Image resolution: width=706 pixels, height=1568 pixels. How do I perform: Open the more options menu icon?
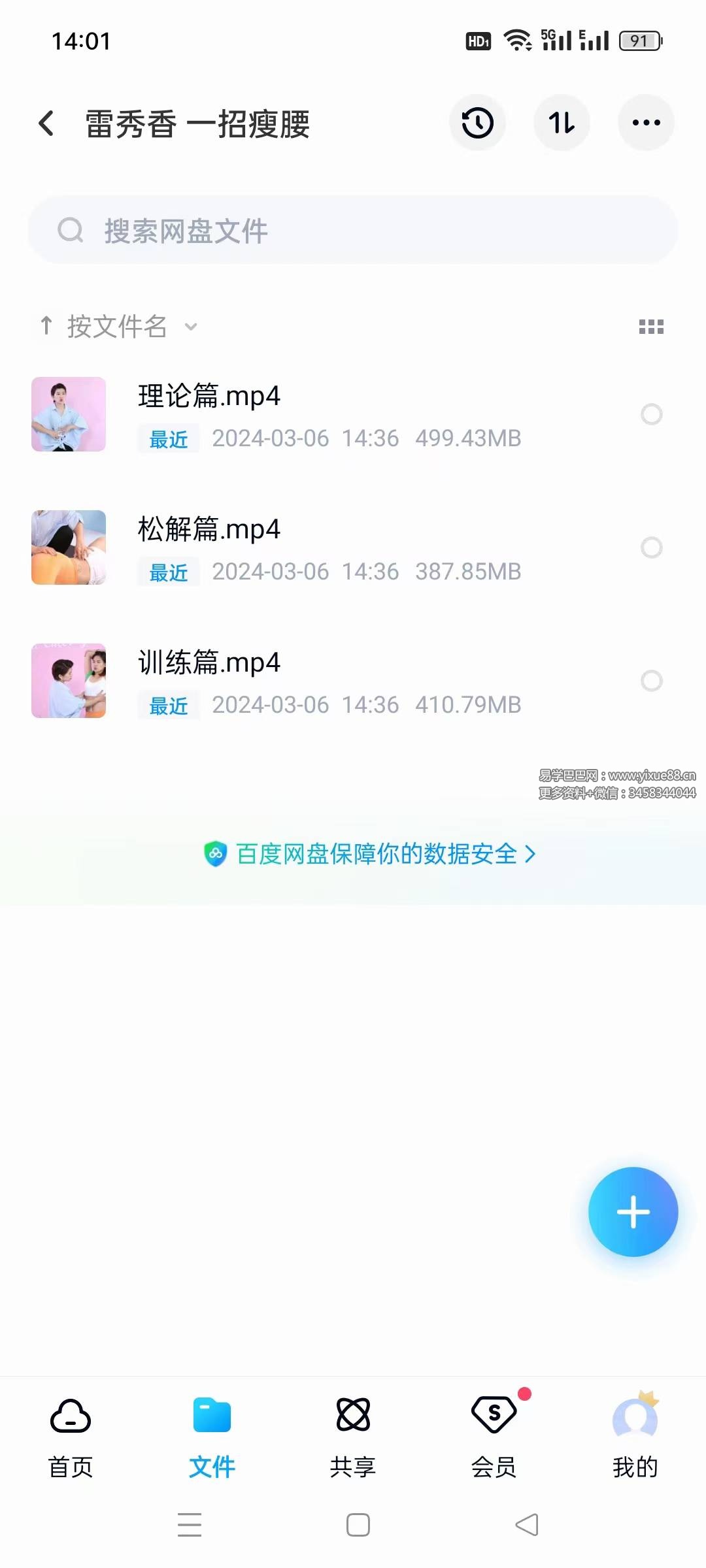pos(646,123)
